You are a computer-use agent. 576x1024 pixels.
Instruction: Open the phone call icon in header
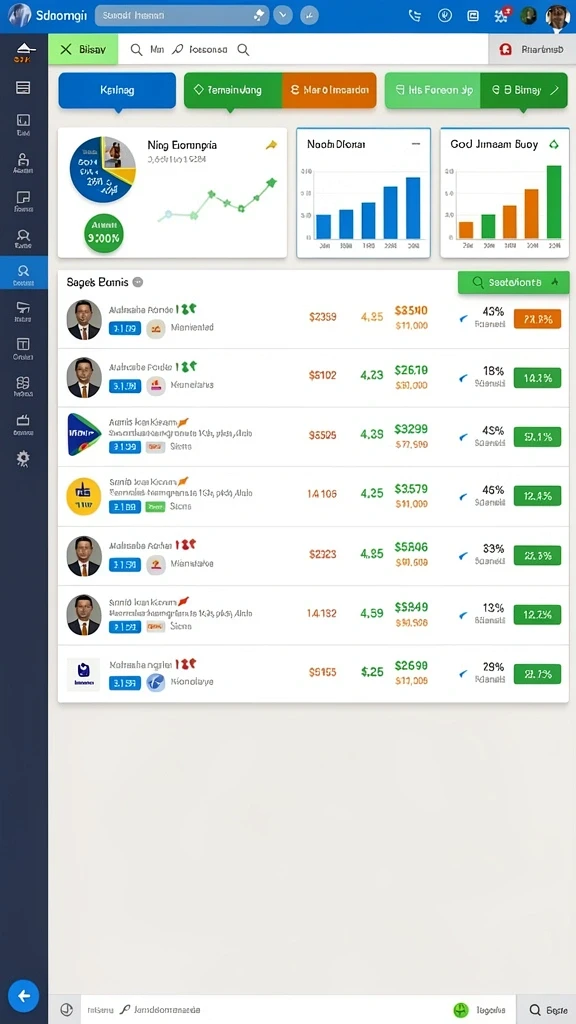[414, 16]
